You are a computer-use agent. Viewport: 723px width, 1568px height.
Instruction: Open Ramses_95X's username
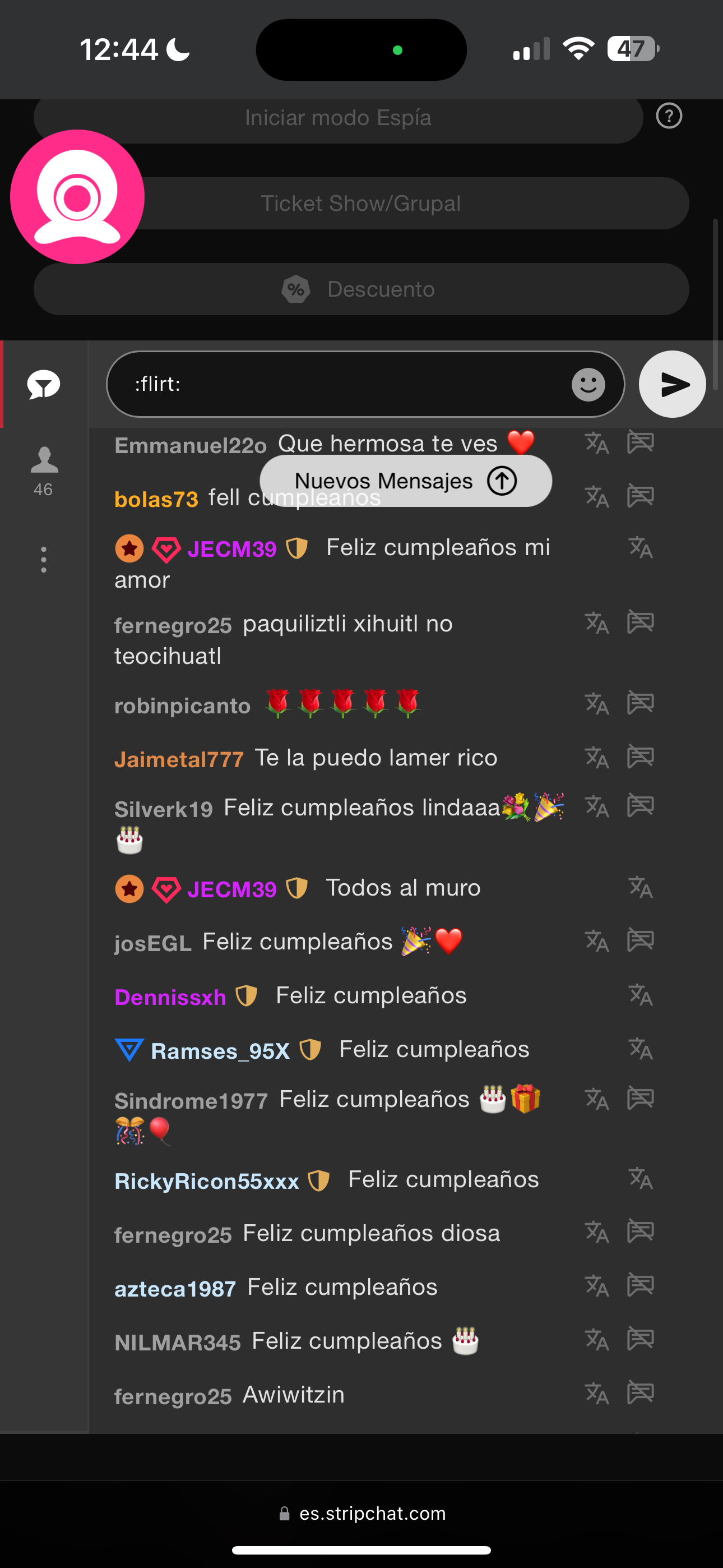(220, 1050)
